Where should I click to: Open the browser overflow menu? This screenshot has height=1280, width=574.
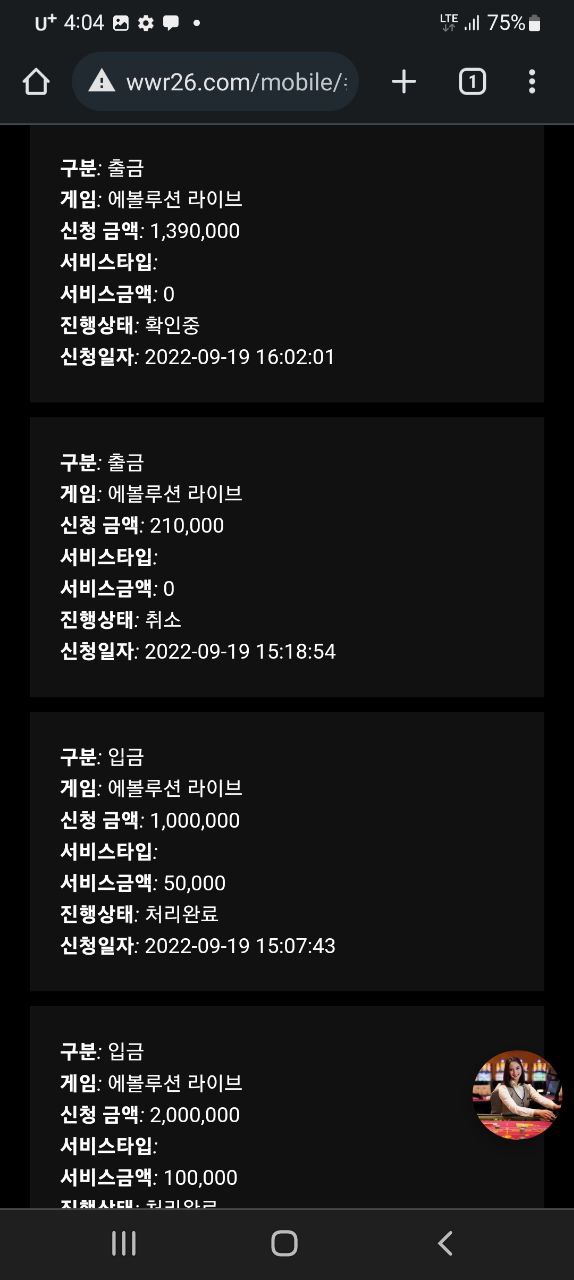coord(532,82)
